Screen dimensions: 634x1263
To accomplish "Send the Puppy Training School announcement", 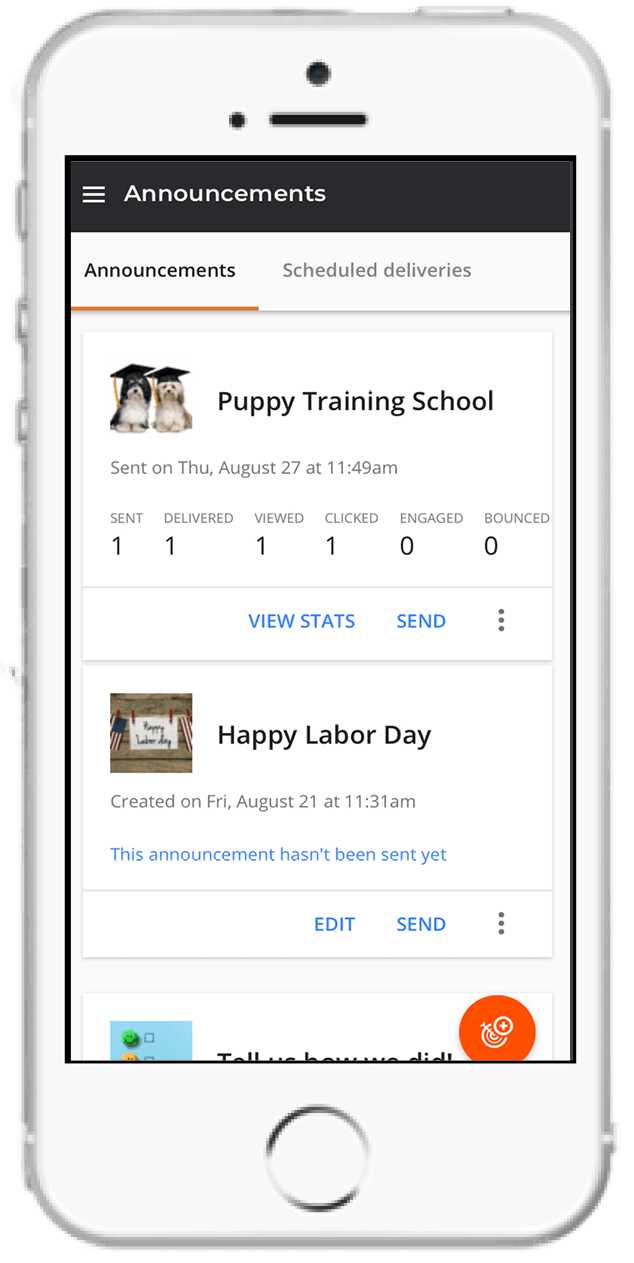I will coord(421,621).
